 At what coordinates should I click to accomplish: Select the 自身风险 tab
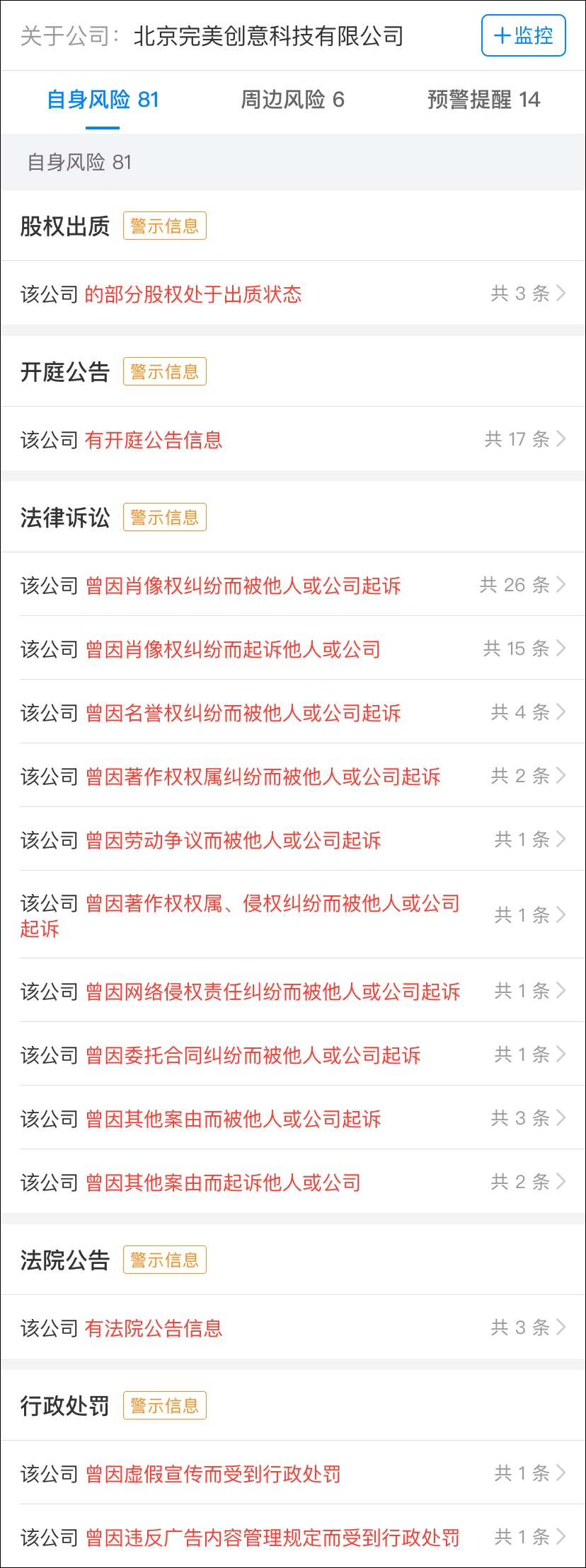tap(103, 100)
